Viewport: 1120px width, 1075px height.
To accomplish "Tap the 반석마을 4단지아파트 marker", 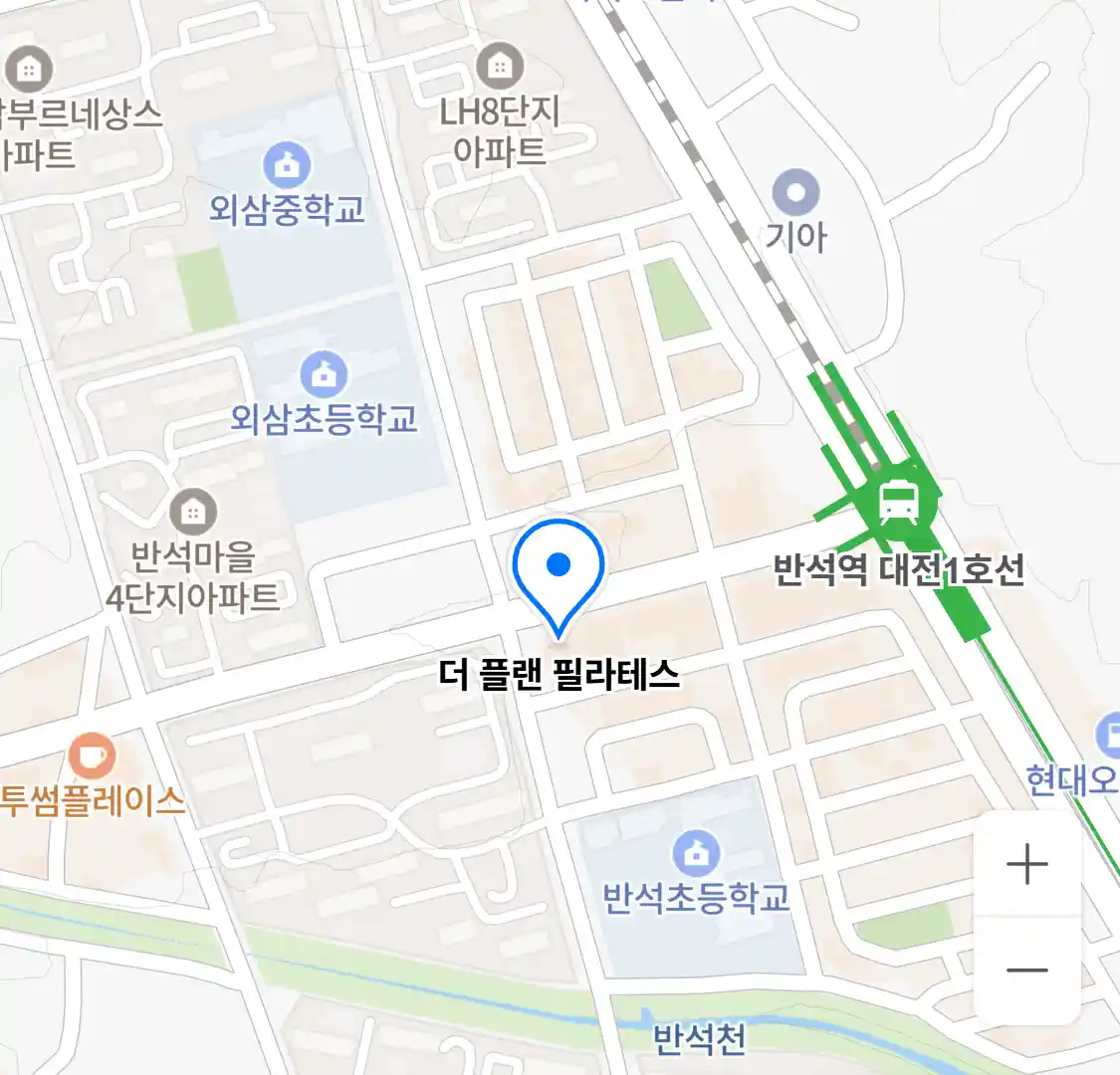I will [193, 512].
